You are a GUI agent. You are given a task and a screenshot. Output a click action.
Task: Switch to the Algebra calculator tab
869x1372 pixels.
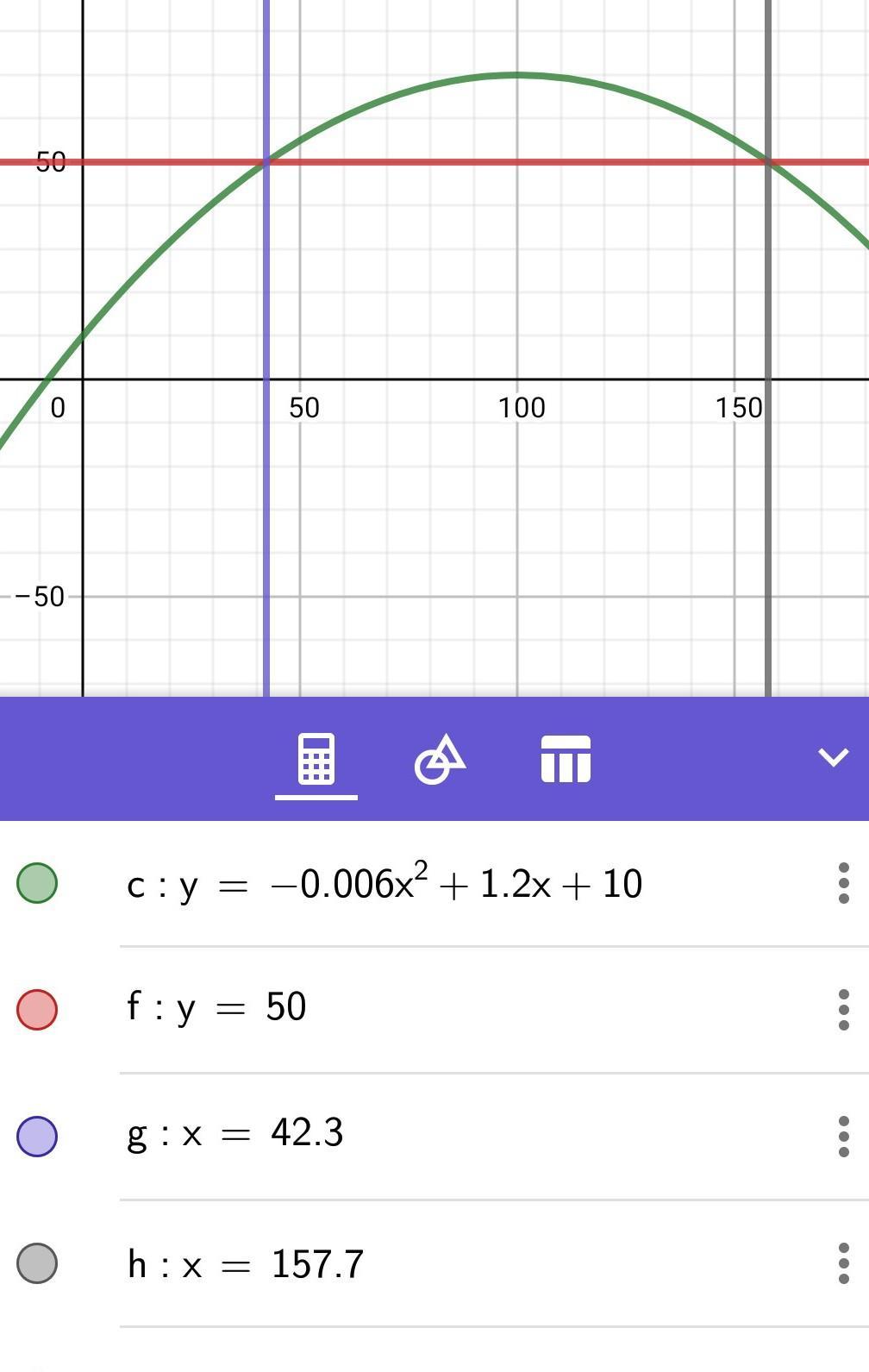[316, 759]
